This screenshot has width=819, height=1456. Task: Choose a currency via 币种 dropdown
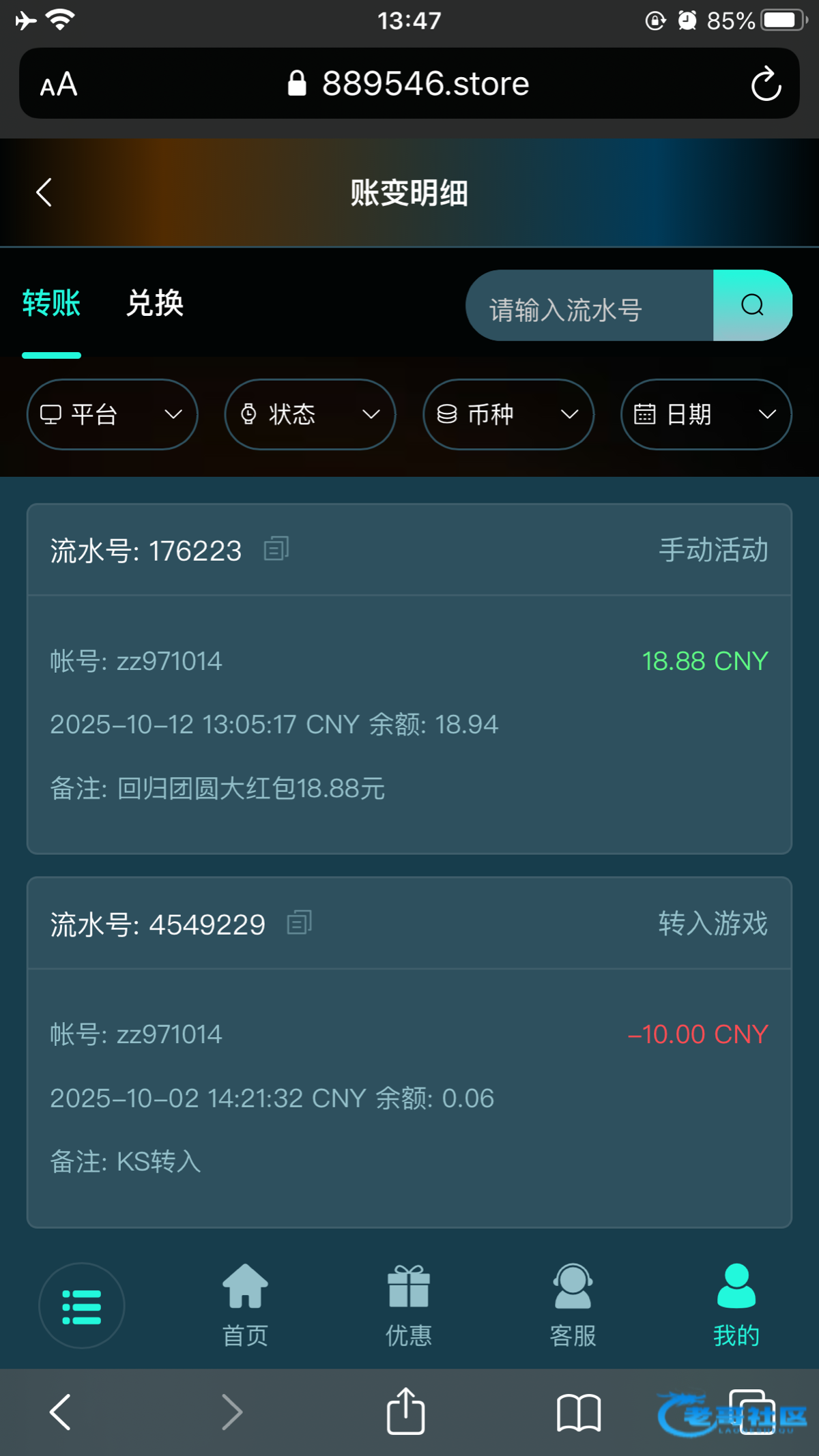(x=508, y=414)
